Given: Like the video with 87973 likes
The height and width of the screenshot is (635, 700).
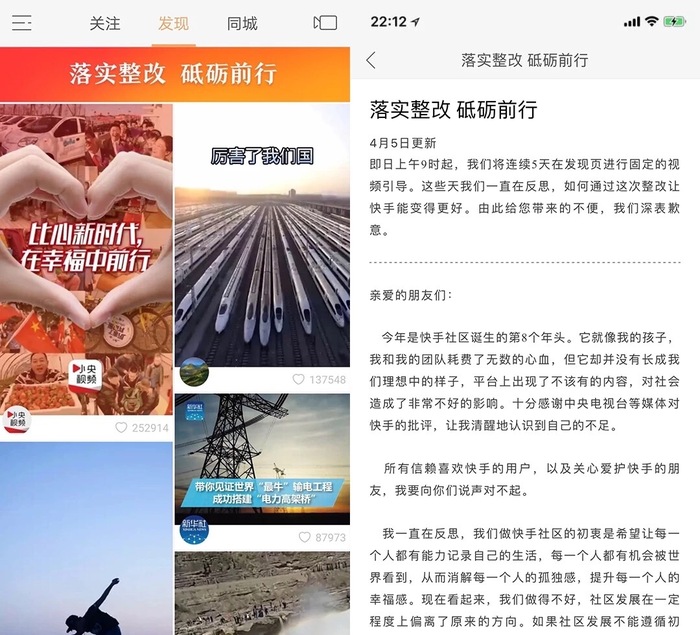Looking at the screenshot, I should pyautogui.click(x=305, y=537).
